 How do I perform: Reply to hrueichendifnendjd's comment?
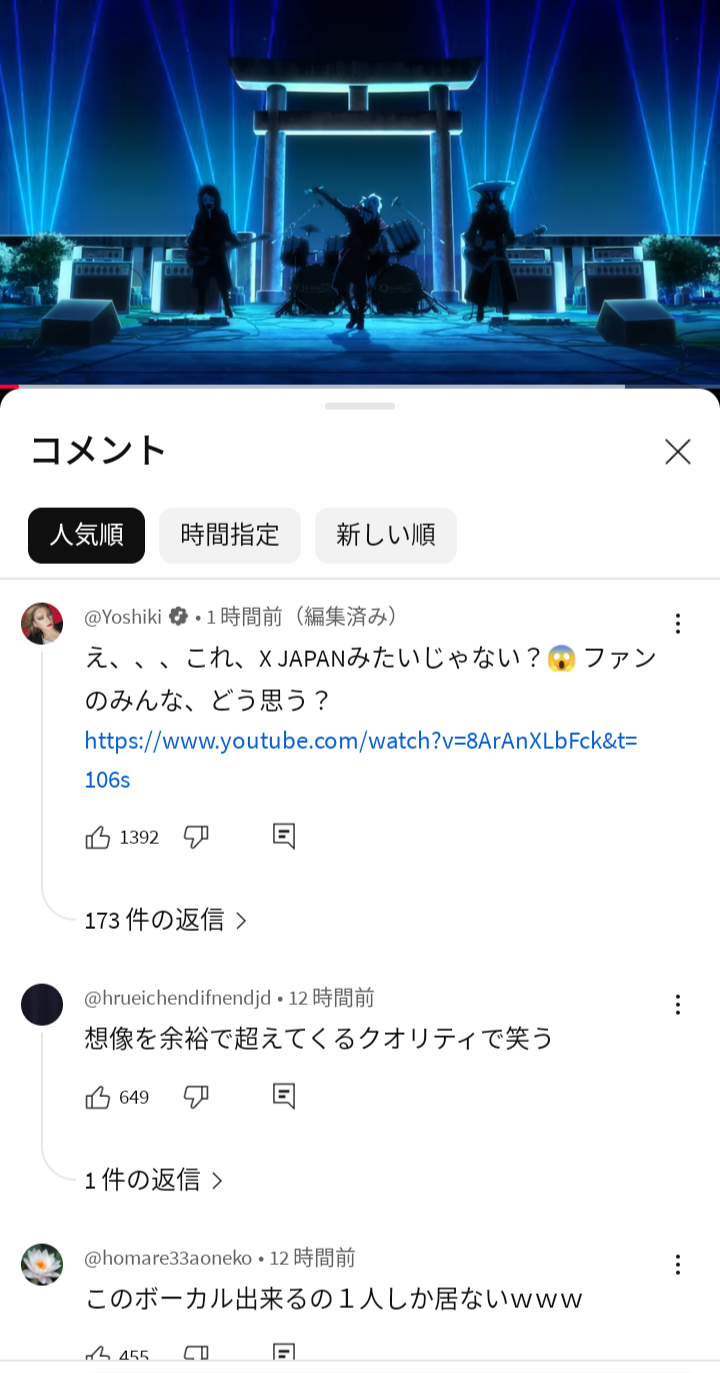click(284, 1097)
